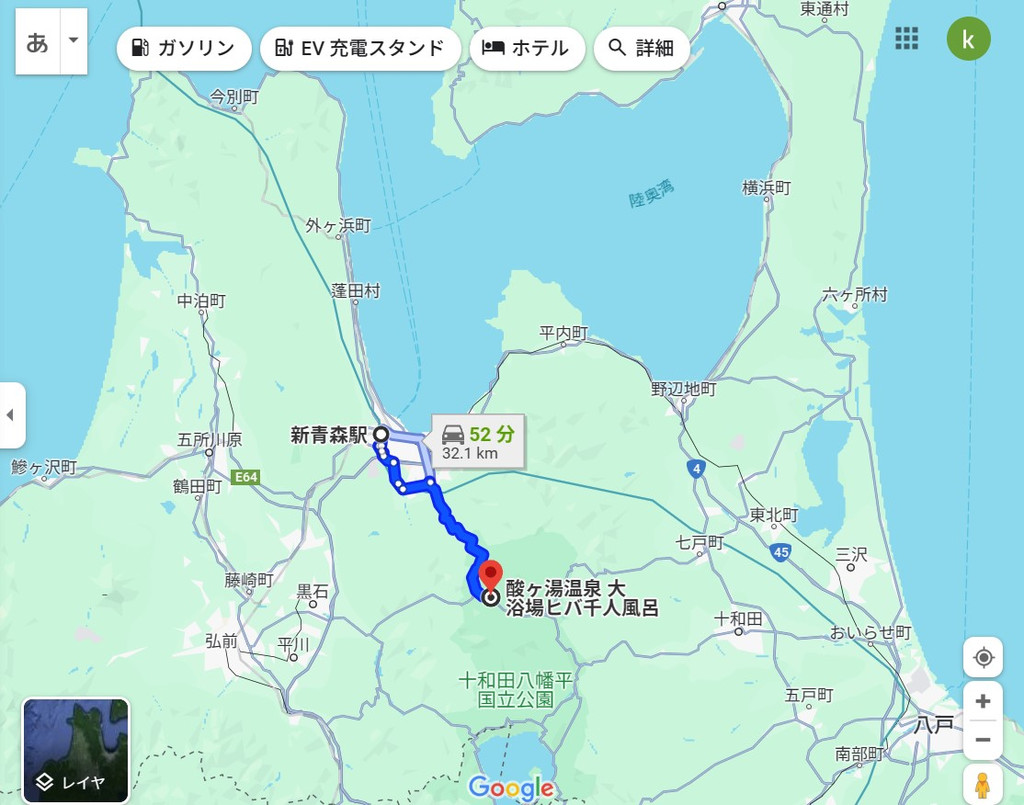Tap the ガソリン filter chip
1024x805 pixels.
click(x=184, y=48)
